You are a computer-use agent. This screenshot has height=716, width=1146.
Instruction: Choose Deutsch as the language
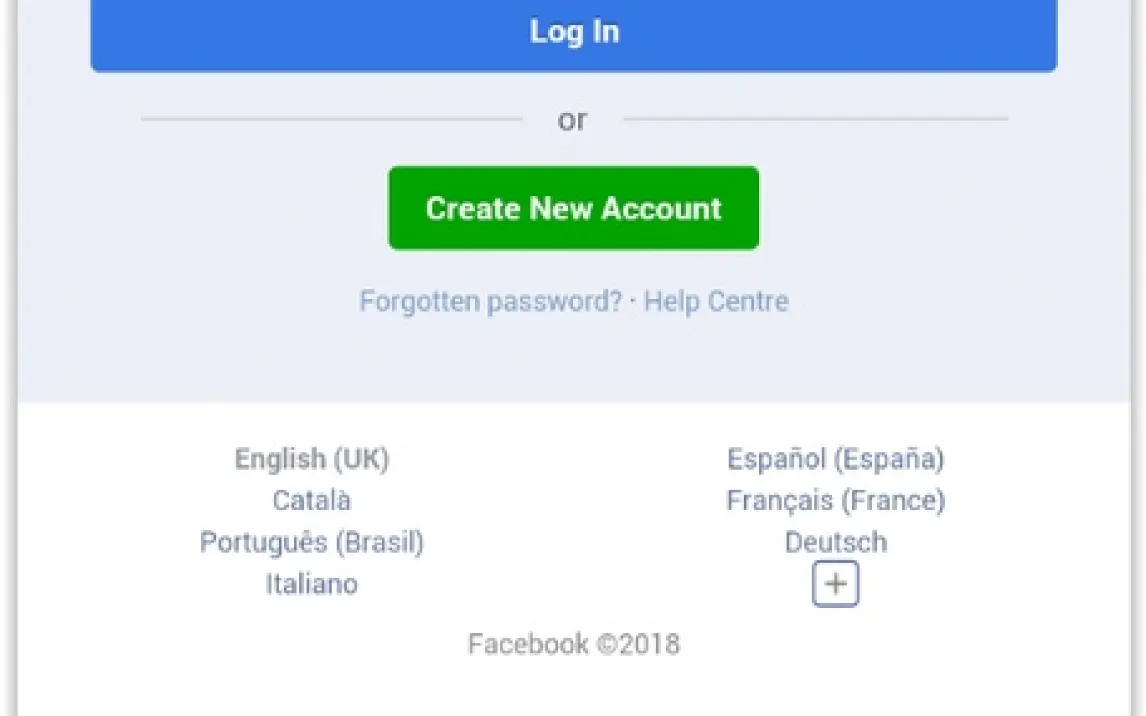pos(835,542)
